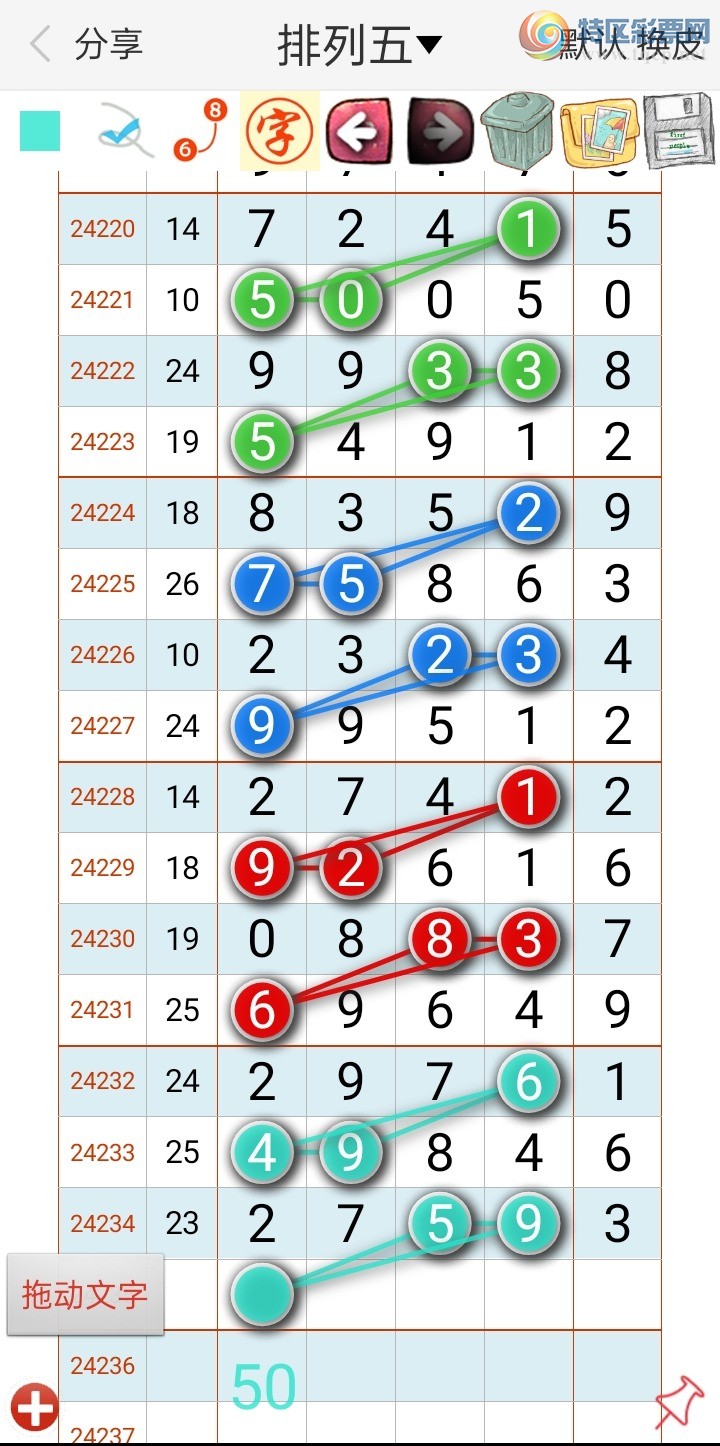
Task: Tap the 分享 share button
Action: [109, 45]
